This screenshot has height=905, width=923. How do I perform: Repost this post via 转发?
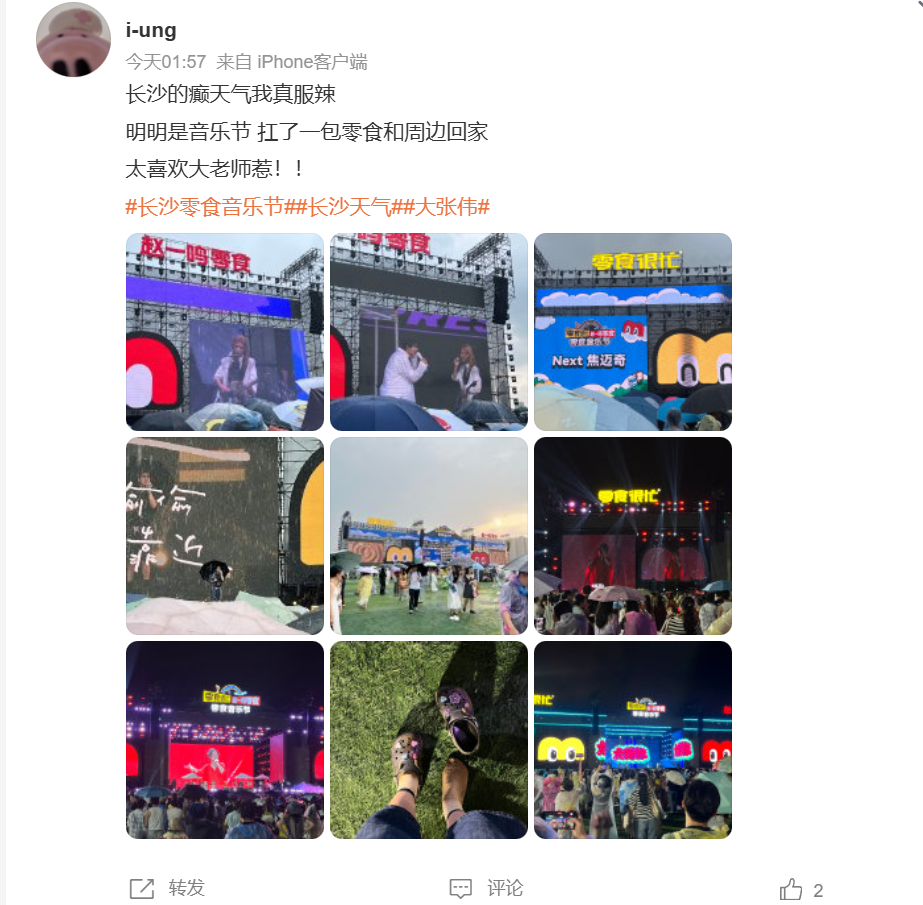click(167, 888)
